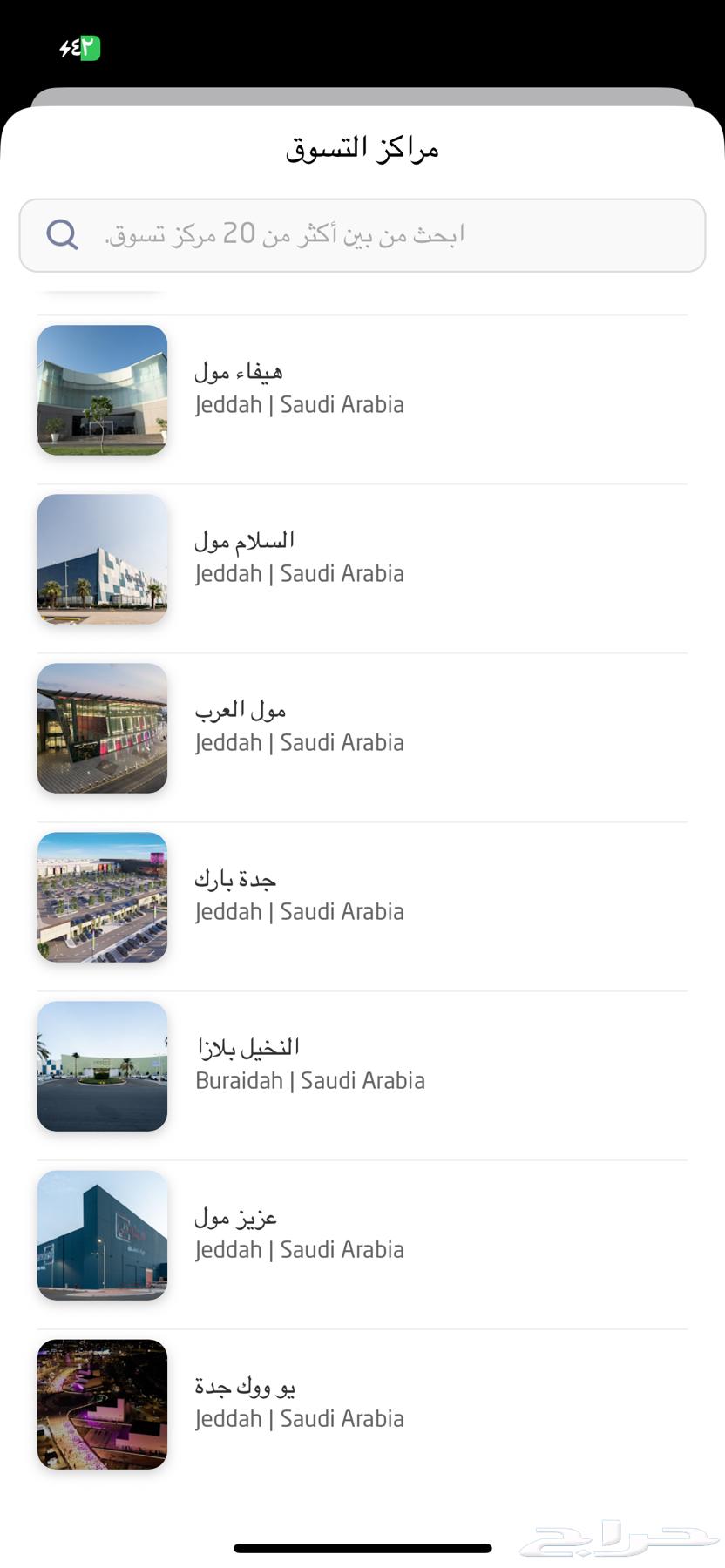Tap the sheet grab handle at top
This screenshot has width=725, height=1568.
(362, 93)
